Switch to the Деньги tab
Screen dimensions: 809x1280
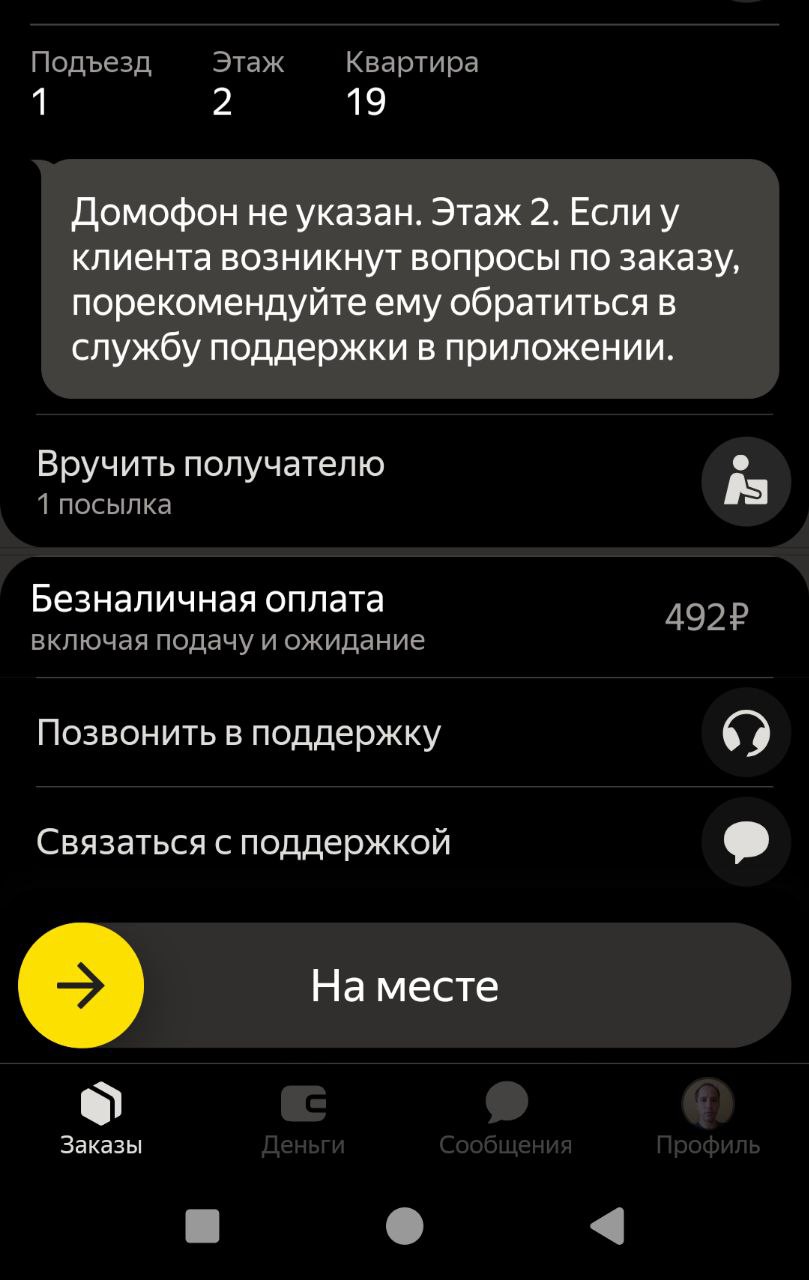click(x=303, y=1122)
